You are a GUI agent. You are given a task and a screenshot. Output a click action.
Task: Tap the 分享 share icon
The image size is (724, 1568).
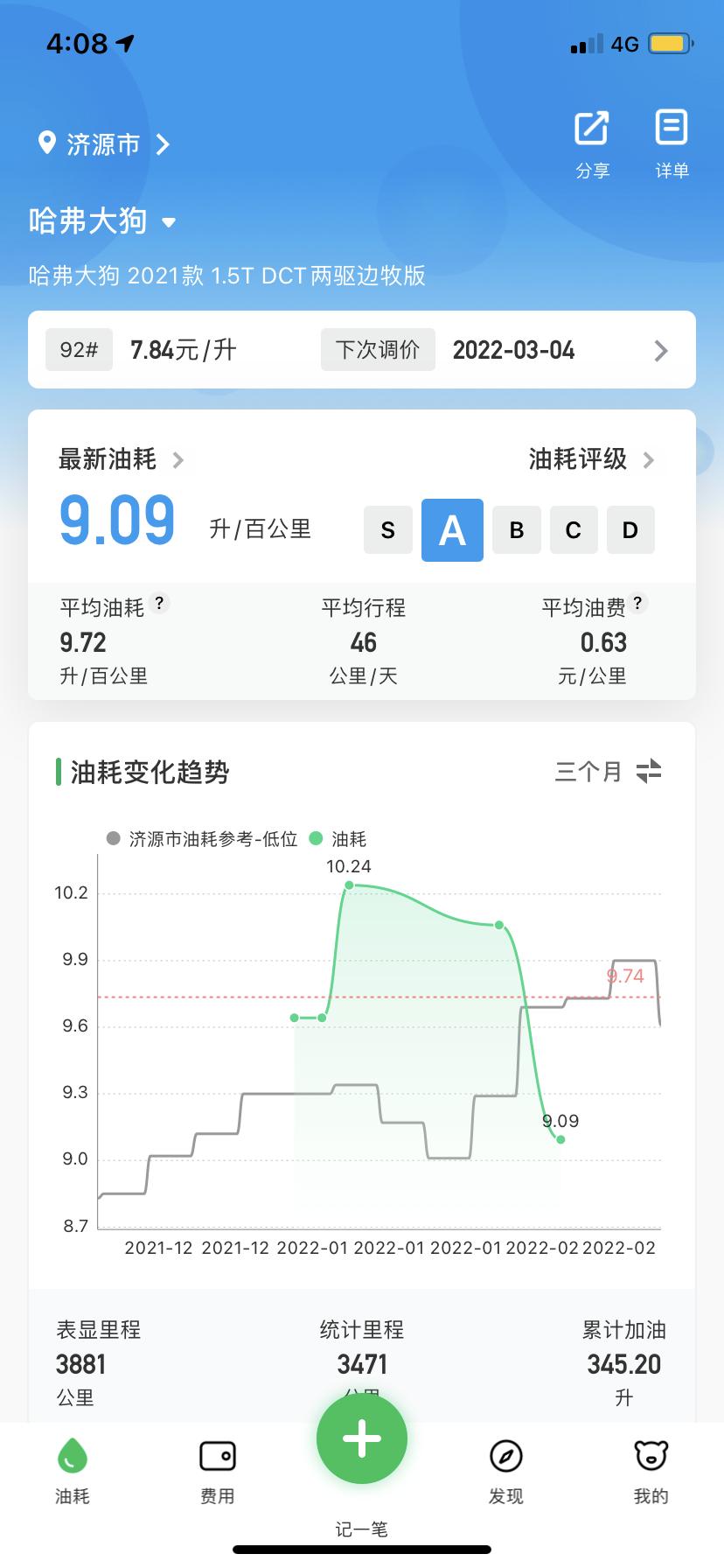point(592,144)
